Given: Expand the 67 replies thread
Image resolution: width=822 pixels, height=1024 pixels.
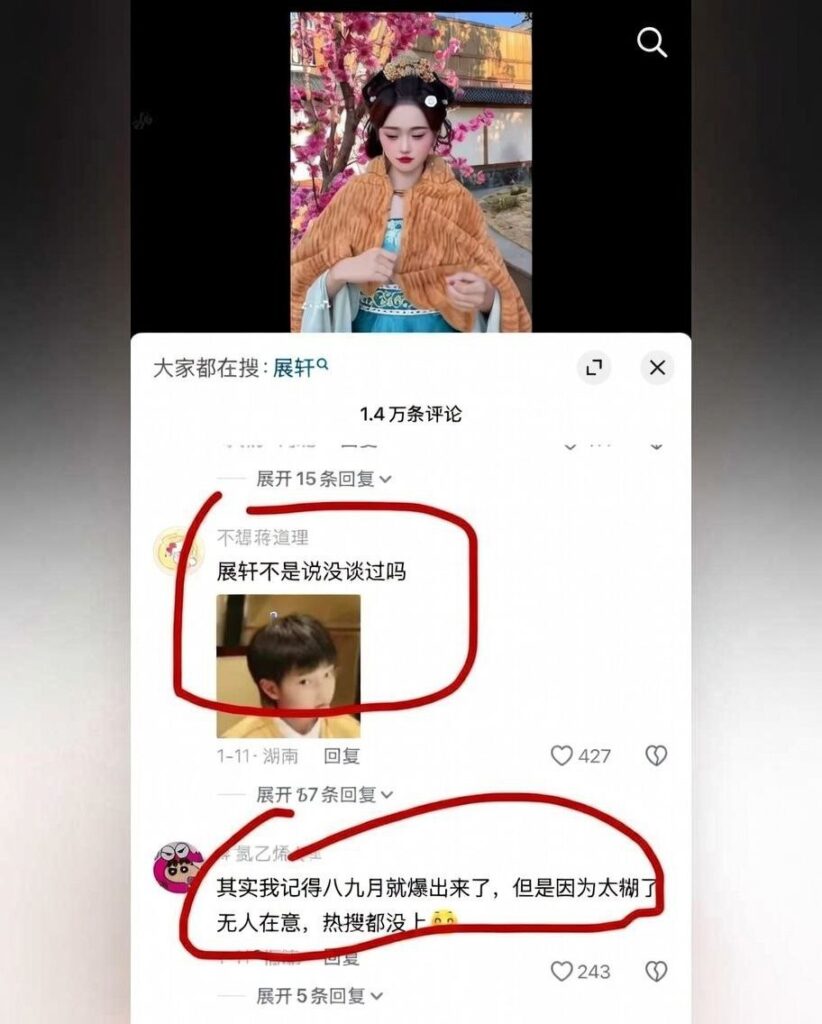Looking at the screenshot, I should coord(323,795).
